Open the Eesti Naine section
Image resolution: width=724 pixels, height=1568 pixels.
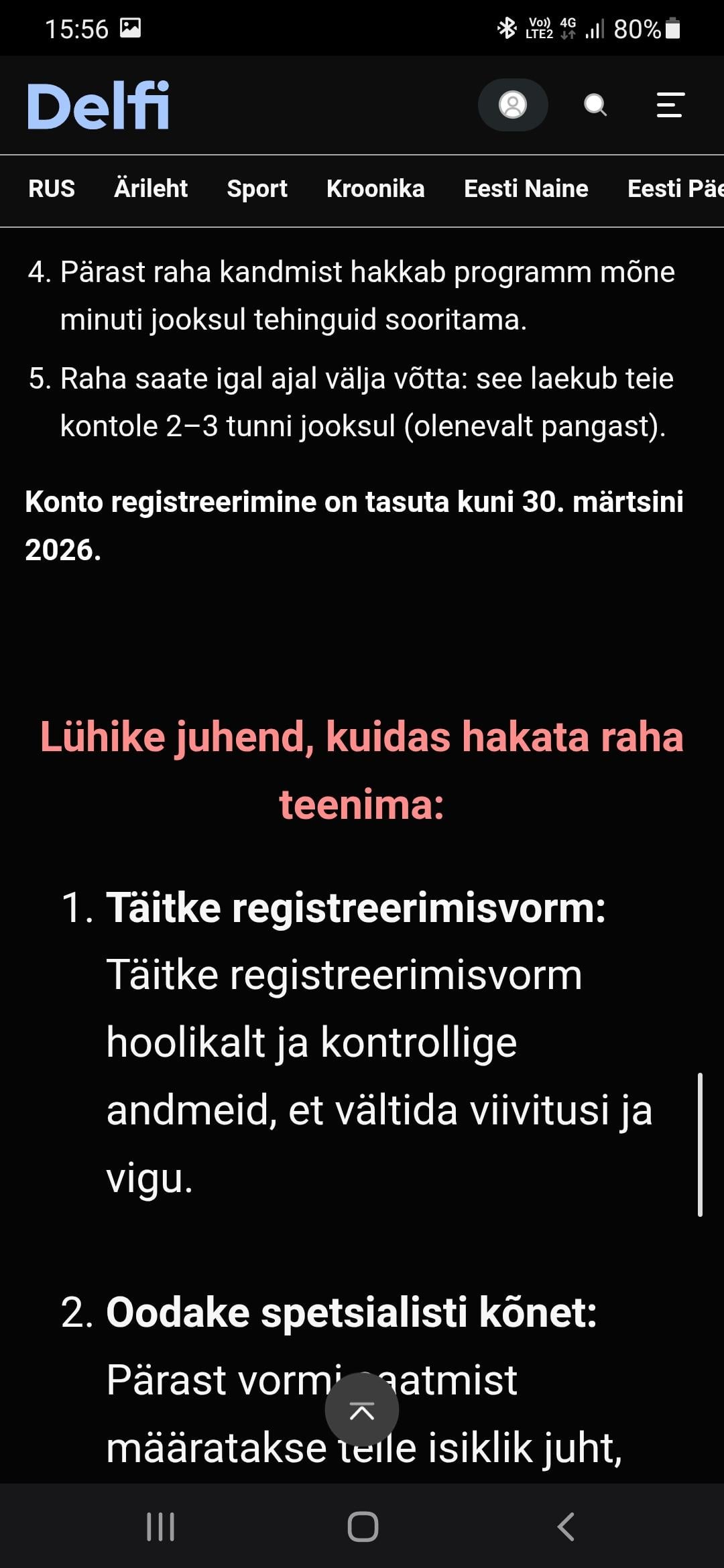point(526,189)
